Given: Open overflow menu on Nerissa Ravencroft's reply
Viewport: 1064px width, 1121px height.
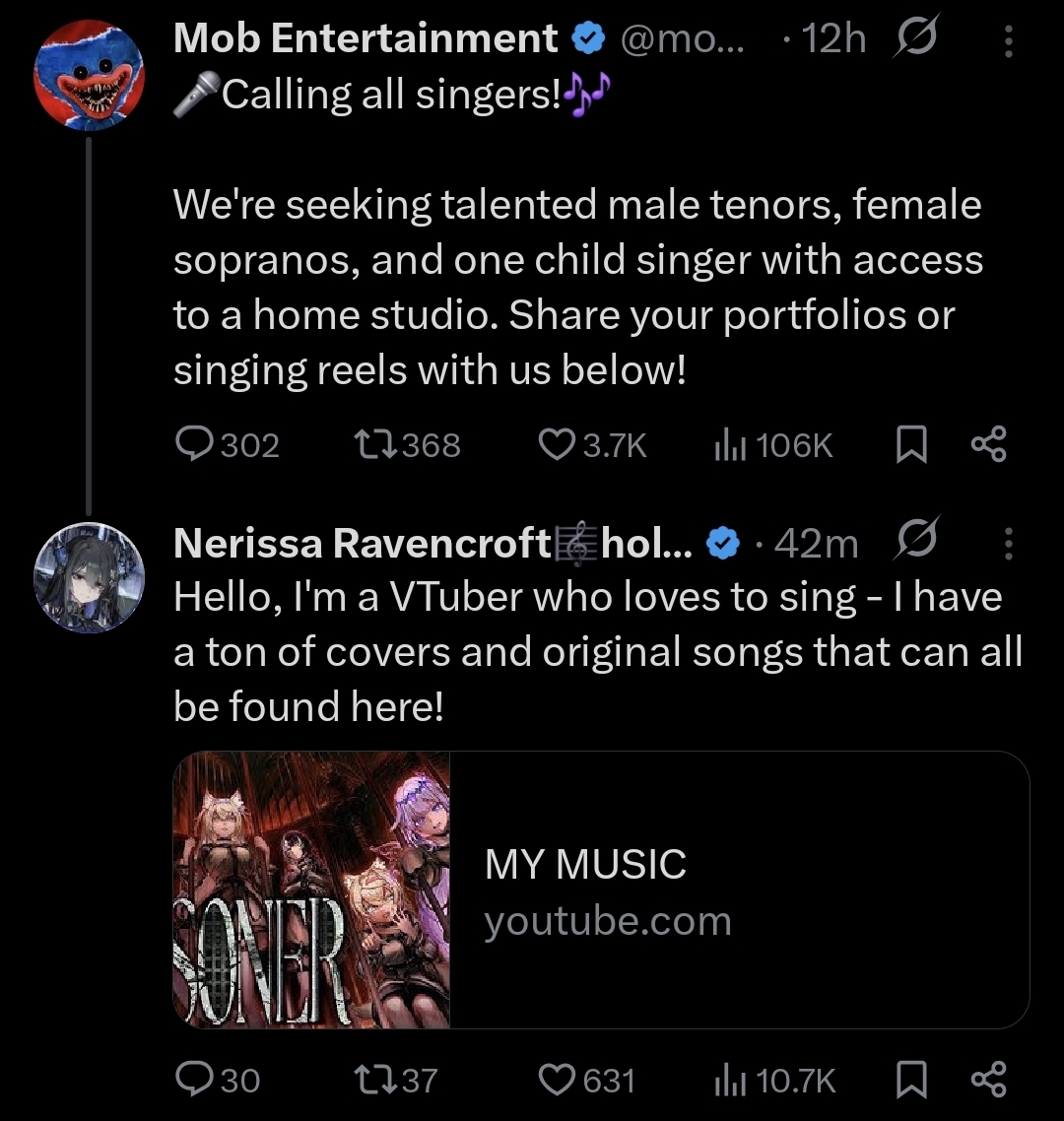Looking at the screenshot, I should pyautogui.click(x=1007, y=543).
